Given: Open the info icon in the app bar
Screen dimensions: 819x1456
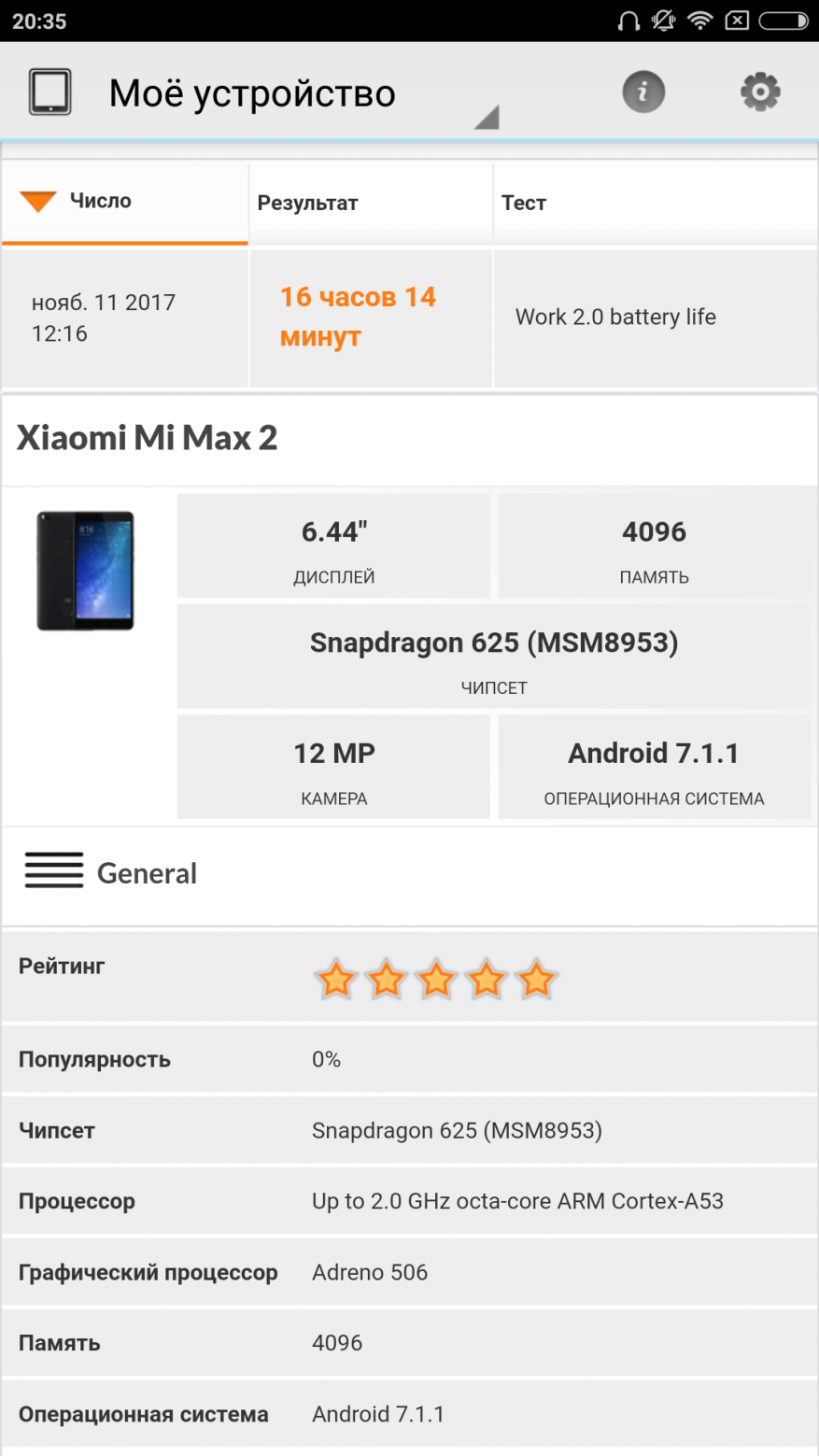Looking at the screenshot, I should coord(643,92).
